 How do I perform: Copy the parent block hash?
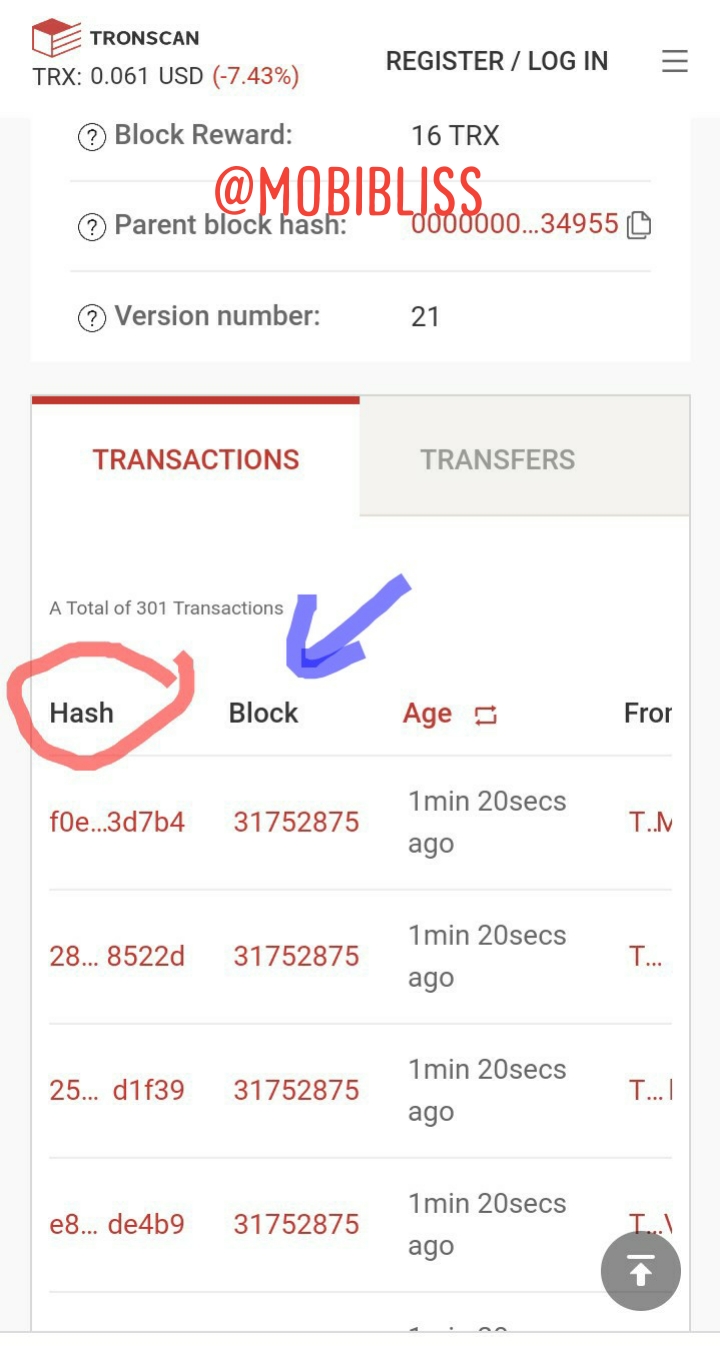pyautogui.click(x=638, y=225)
